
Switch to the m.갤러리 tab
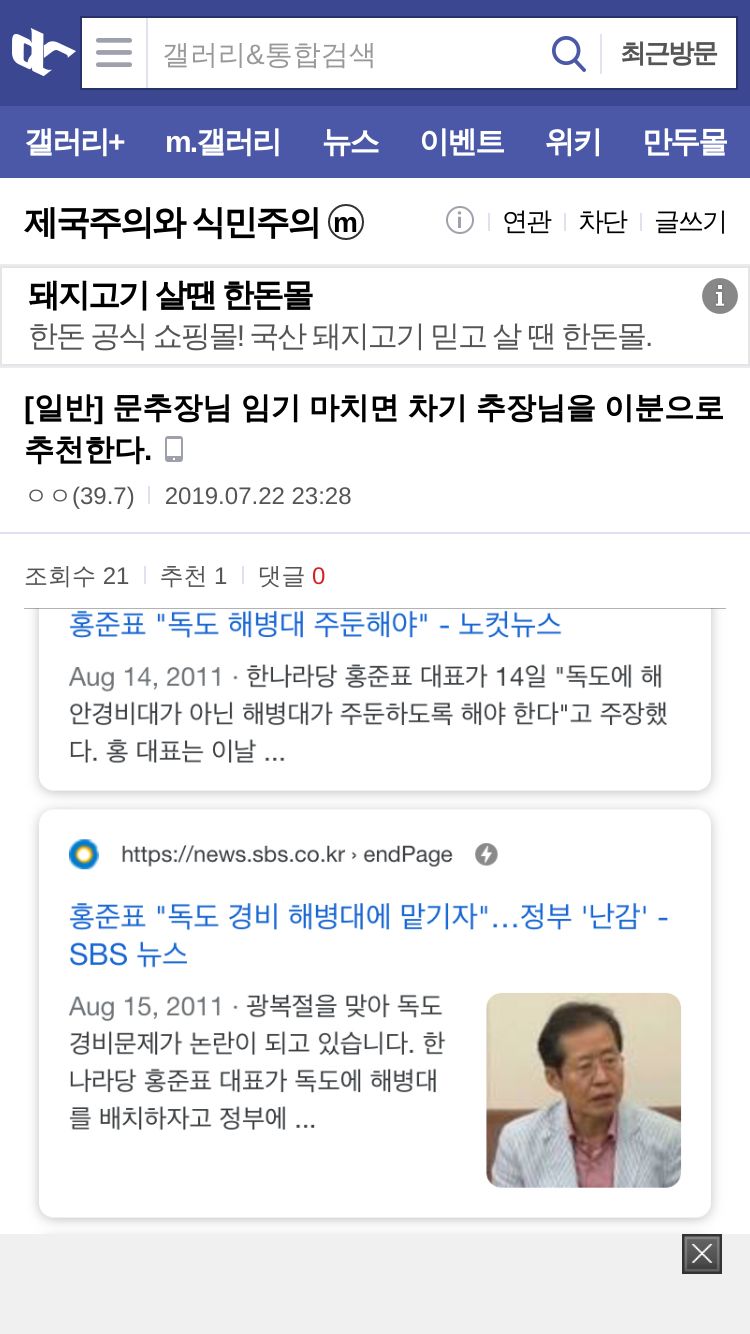[x=223, y=142]
